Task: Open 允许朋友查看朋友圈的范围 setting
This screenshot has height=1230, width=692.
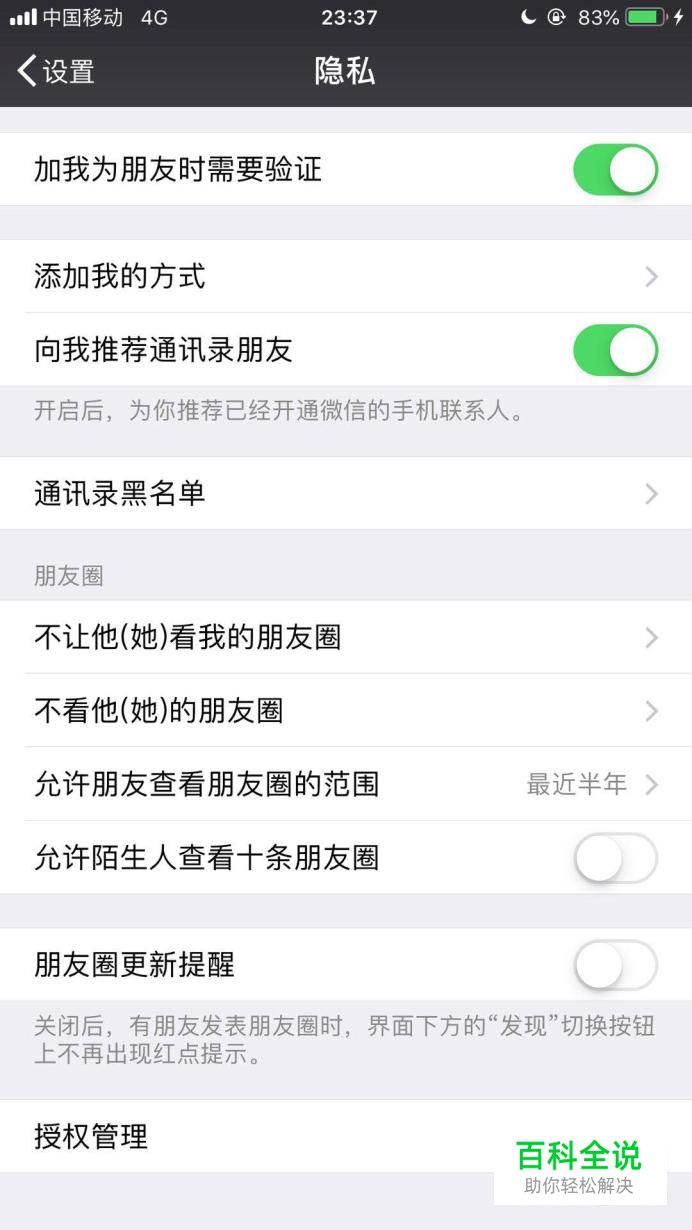Action: point(346,784)
